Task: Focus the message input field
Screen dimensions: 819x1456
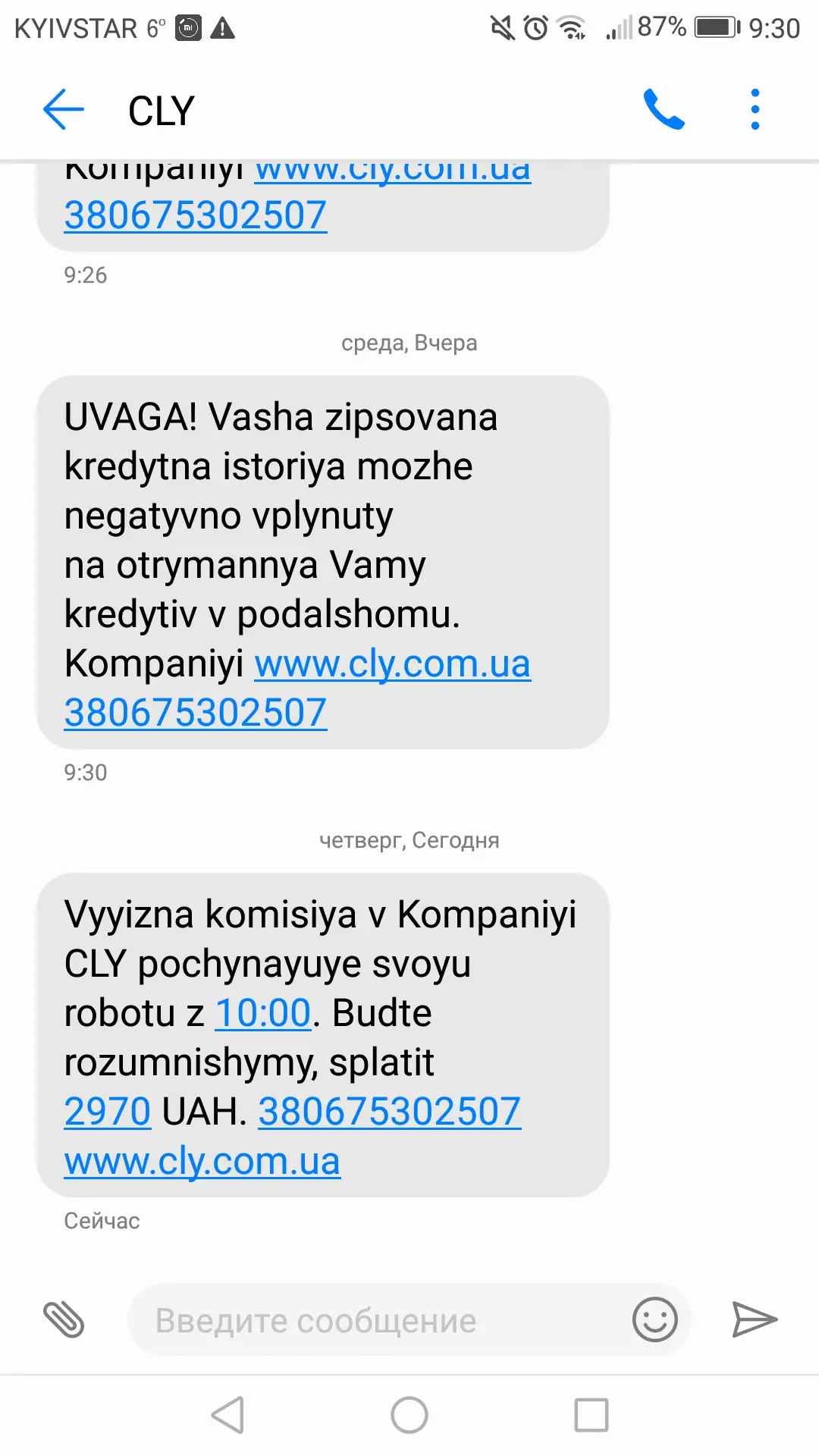Action: point(379,1320)
